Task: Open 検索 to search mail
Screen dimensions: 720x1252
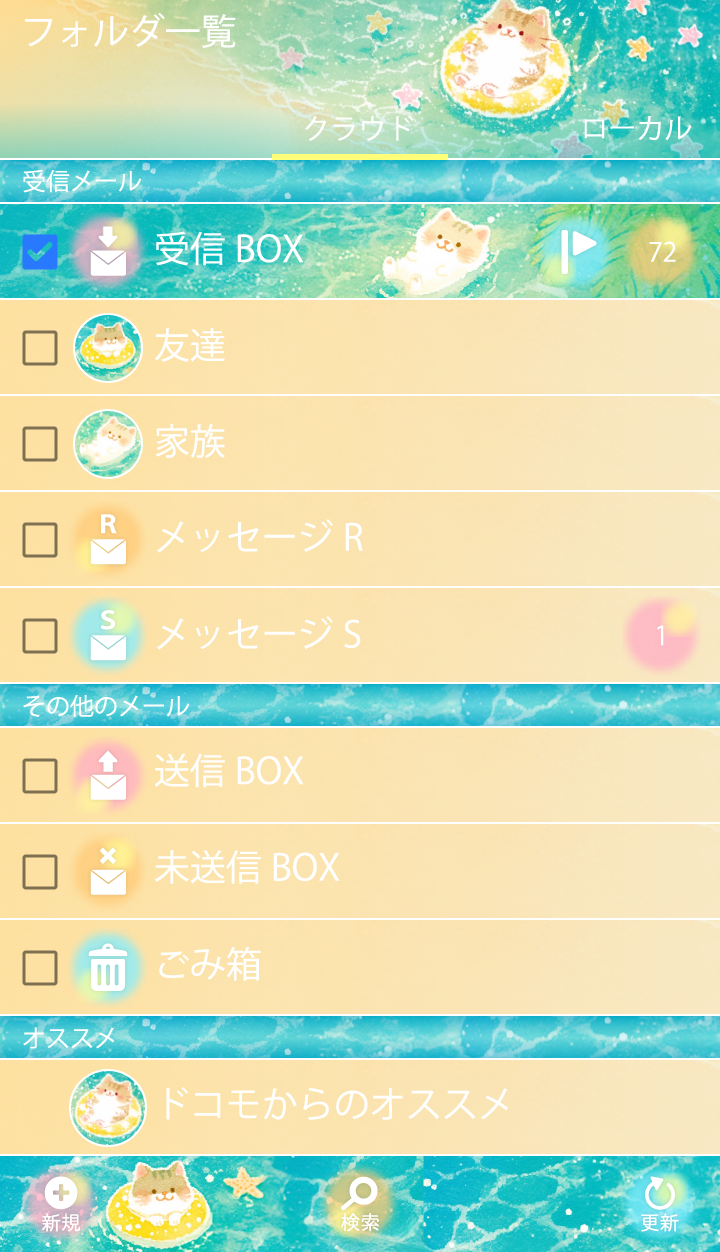Action: 360,1203
